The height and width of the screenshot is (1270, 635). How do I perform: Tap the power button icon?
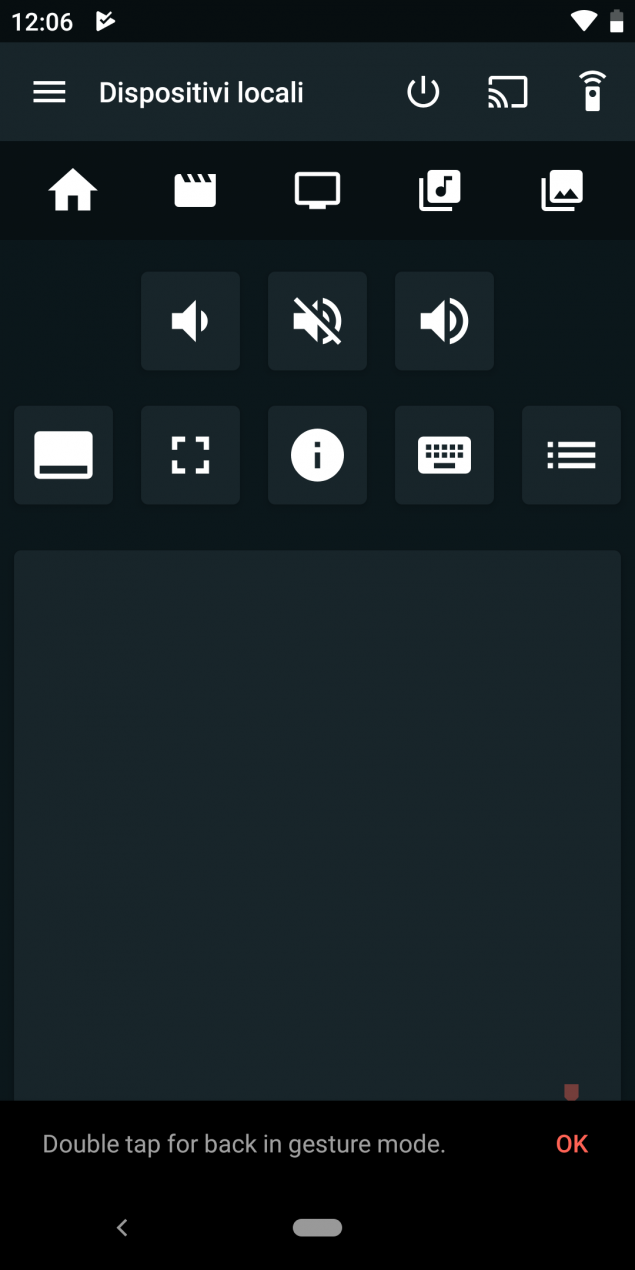(423, 93)
